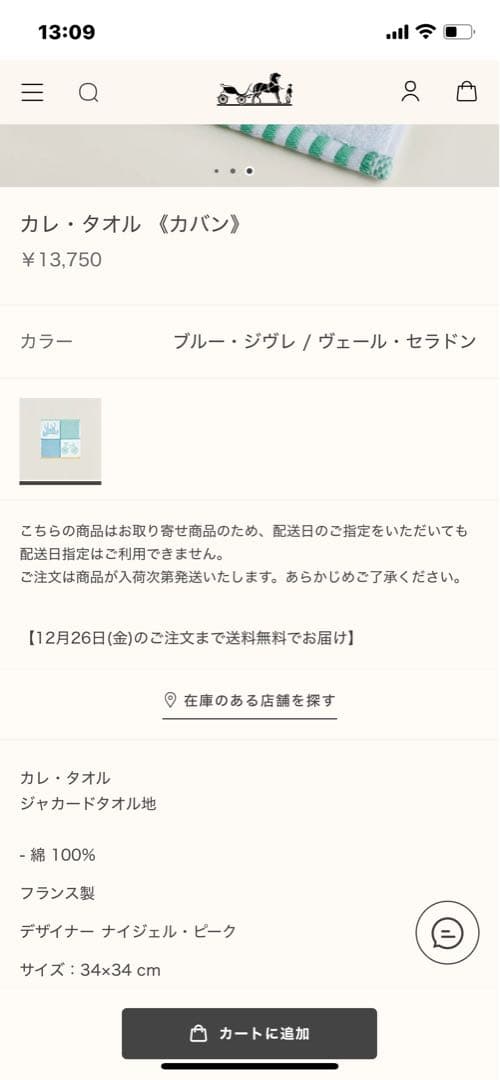Tap 在庫のある店舗を探す link
Image resolution: width=500 pixels, height=1080 pixels.
[x=250, y=700]
